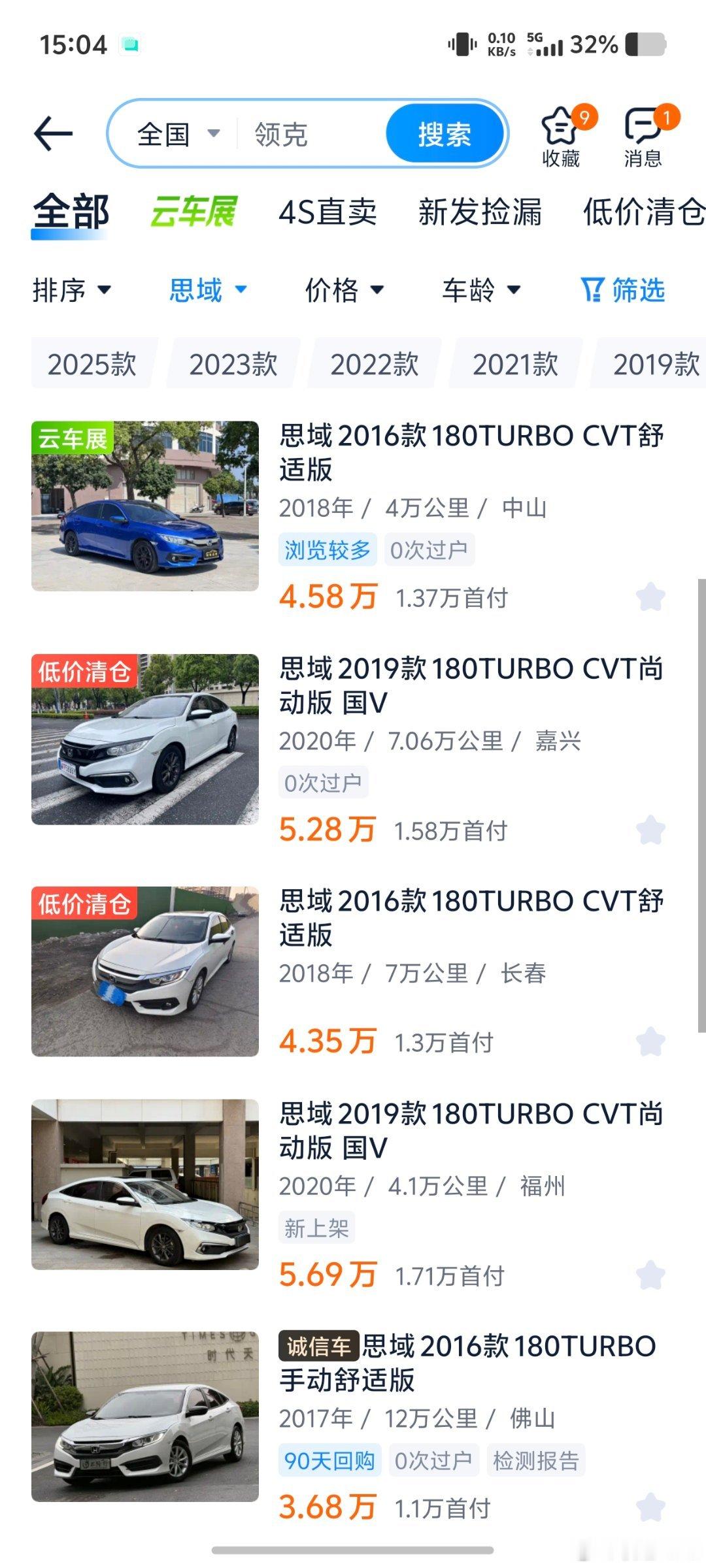Select the 2025款 chip
The height and width of the screenshot is (1568, 706).
[92, 364]
